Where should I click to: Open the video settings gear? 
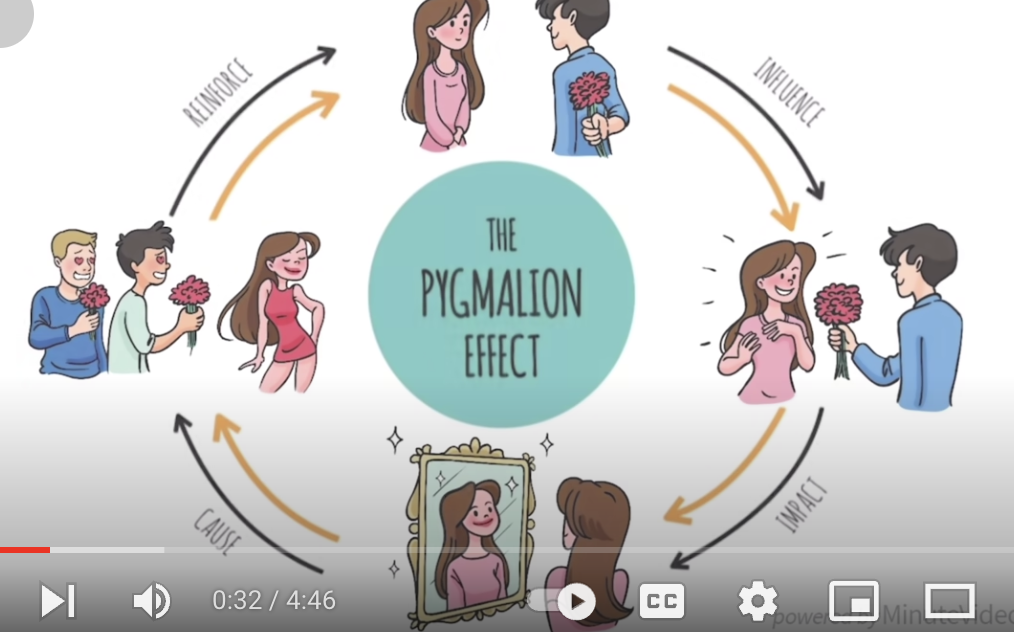[x=757, y=601]
